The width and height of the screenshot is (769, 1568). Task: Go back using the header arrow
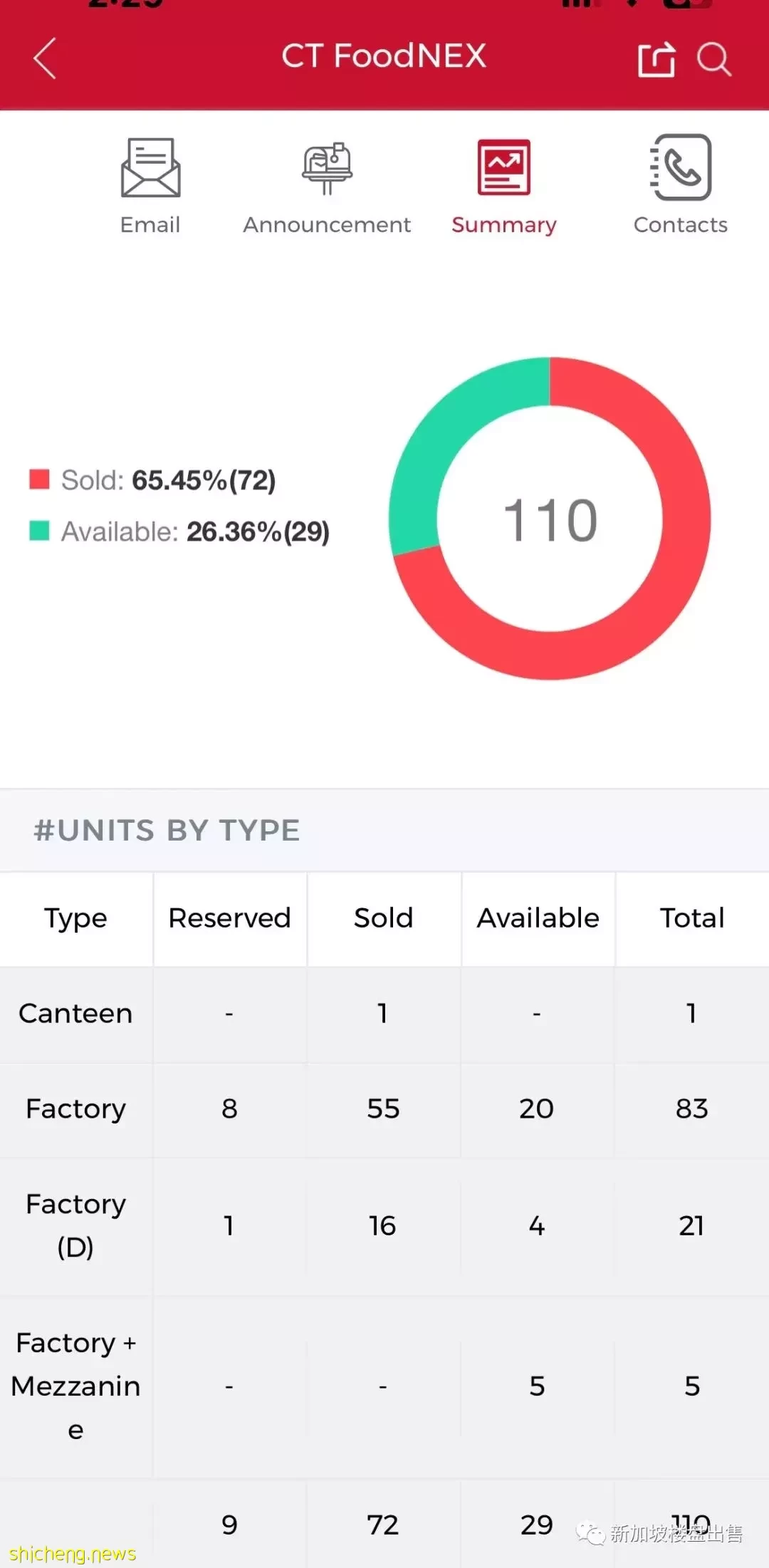pos(45,58)
